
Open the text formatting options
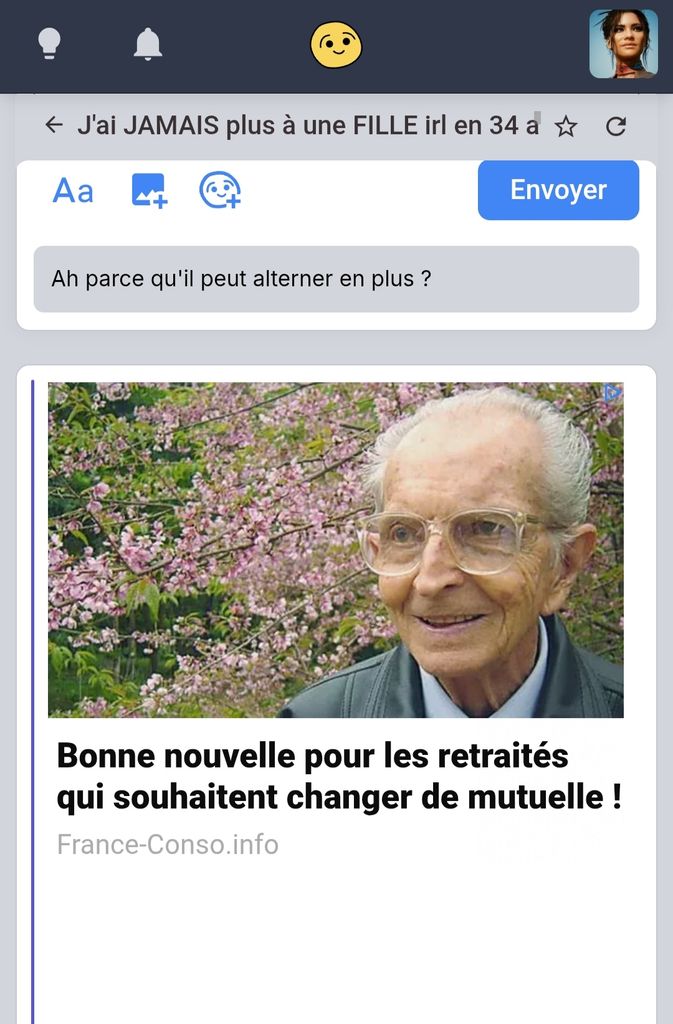(73, 190)
